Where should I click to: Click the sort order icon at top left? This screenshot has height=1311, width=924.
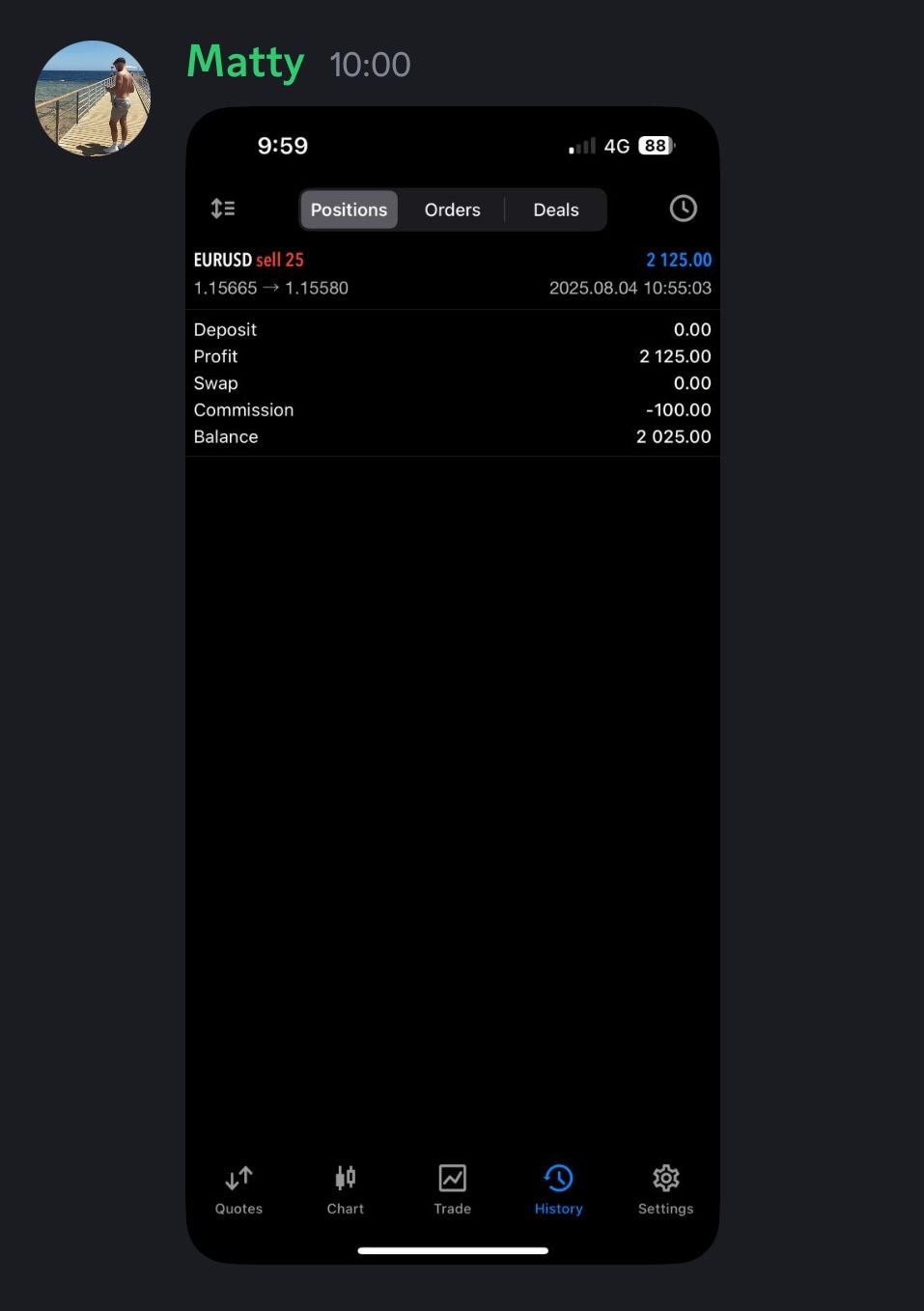223,209
